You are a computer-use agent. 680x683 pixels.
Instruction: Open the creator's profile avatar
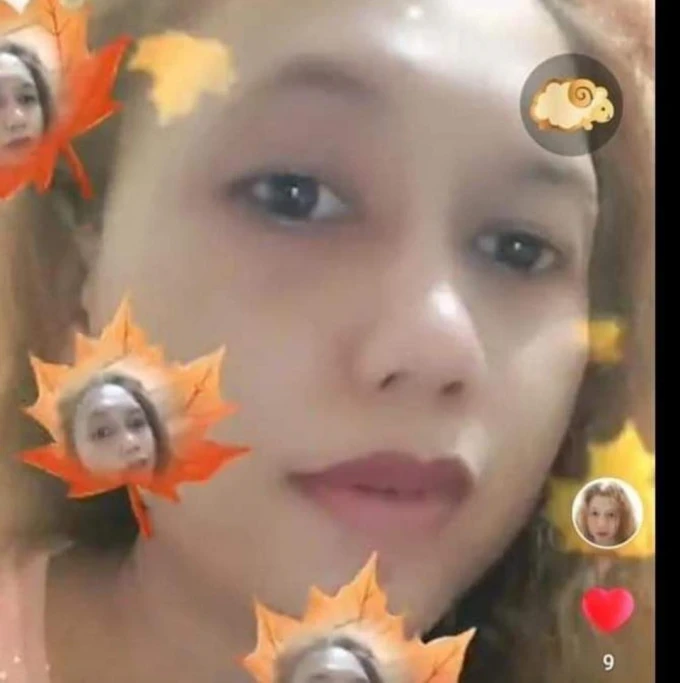[607, 513]
